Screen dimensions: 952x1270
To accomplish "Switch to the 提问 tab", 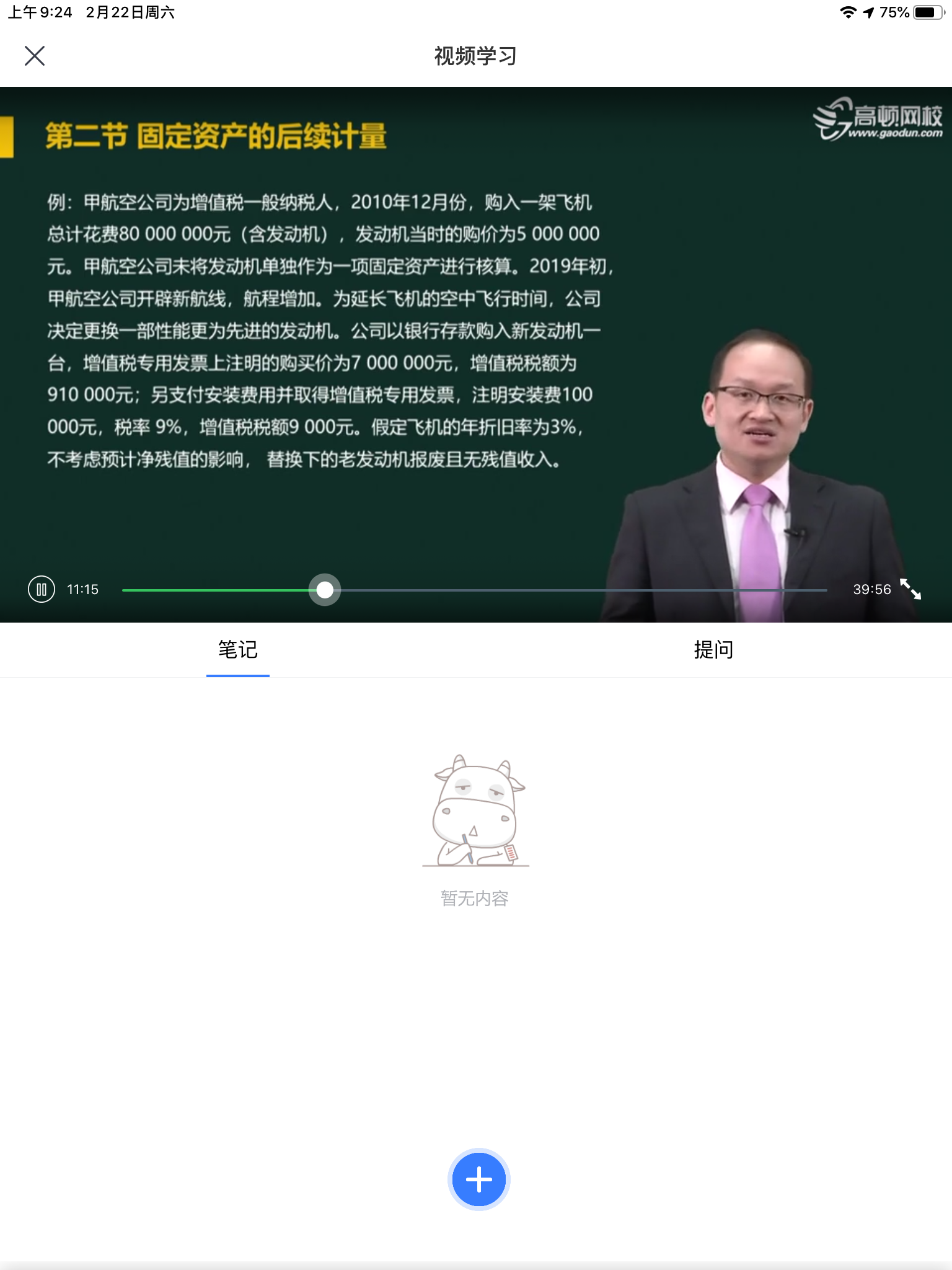I will coord(713,650).
